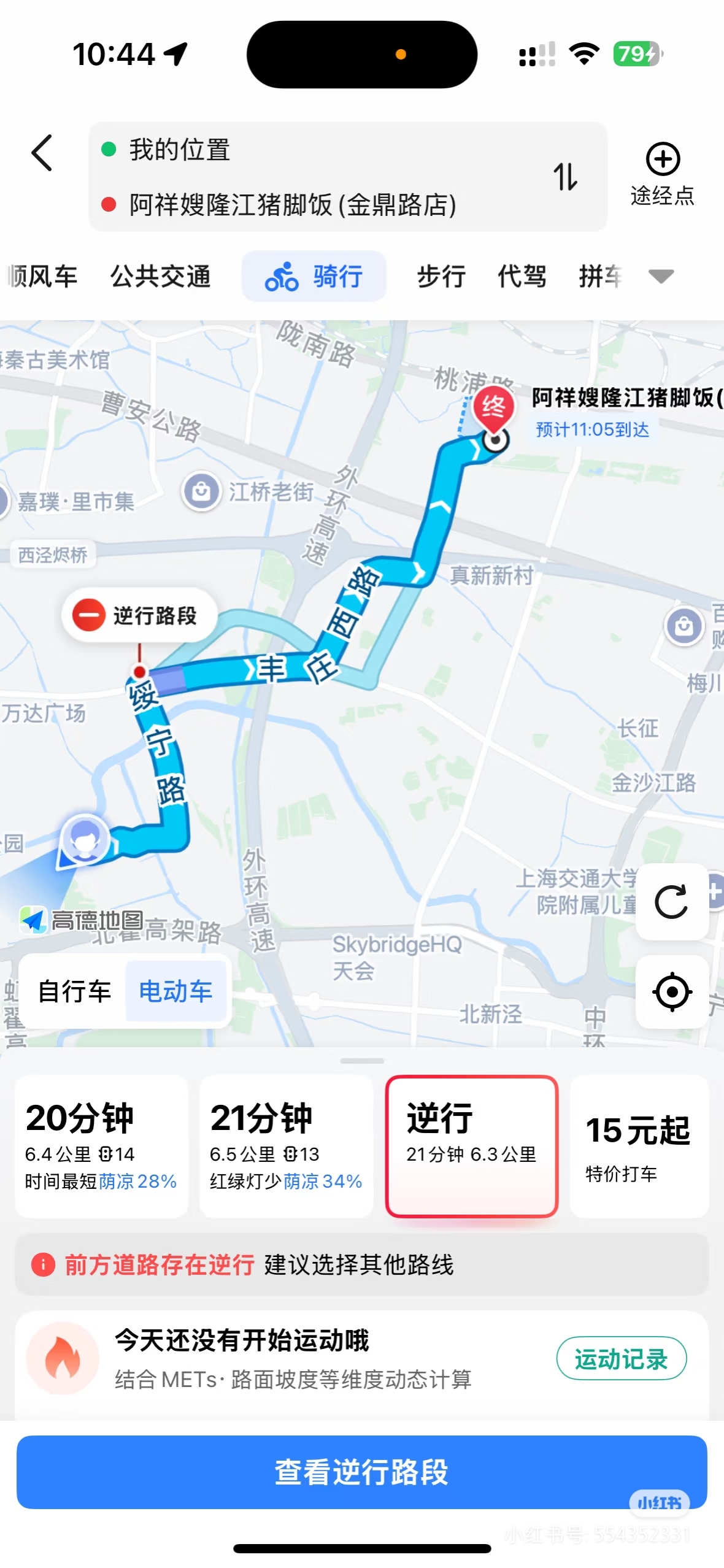Refresh the route on the map
Viewport: 724px width, 1568px height.
(671, 902)
